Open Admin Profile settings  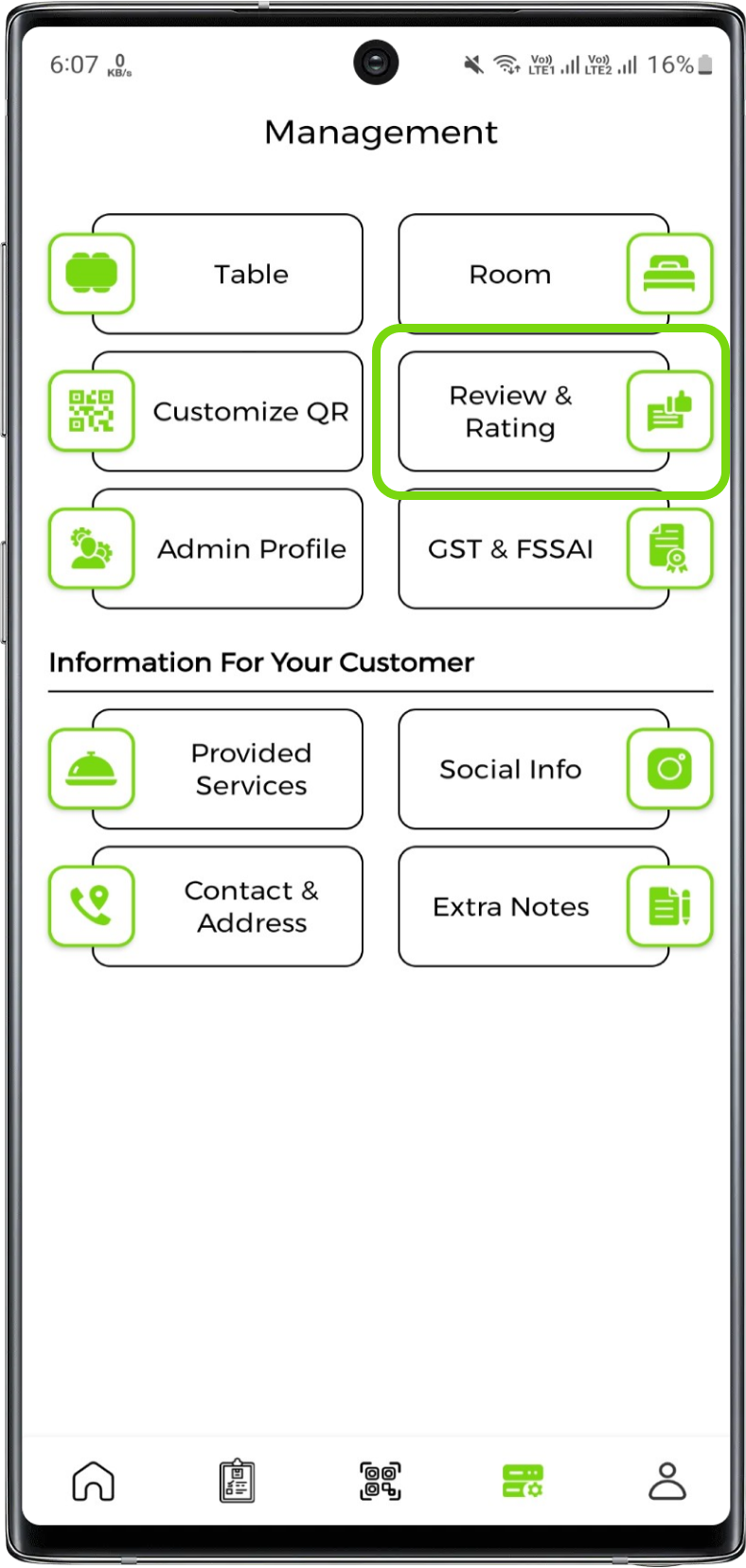227,549
